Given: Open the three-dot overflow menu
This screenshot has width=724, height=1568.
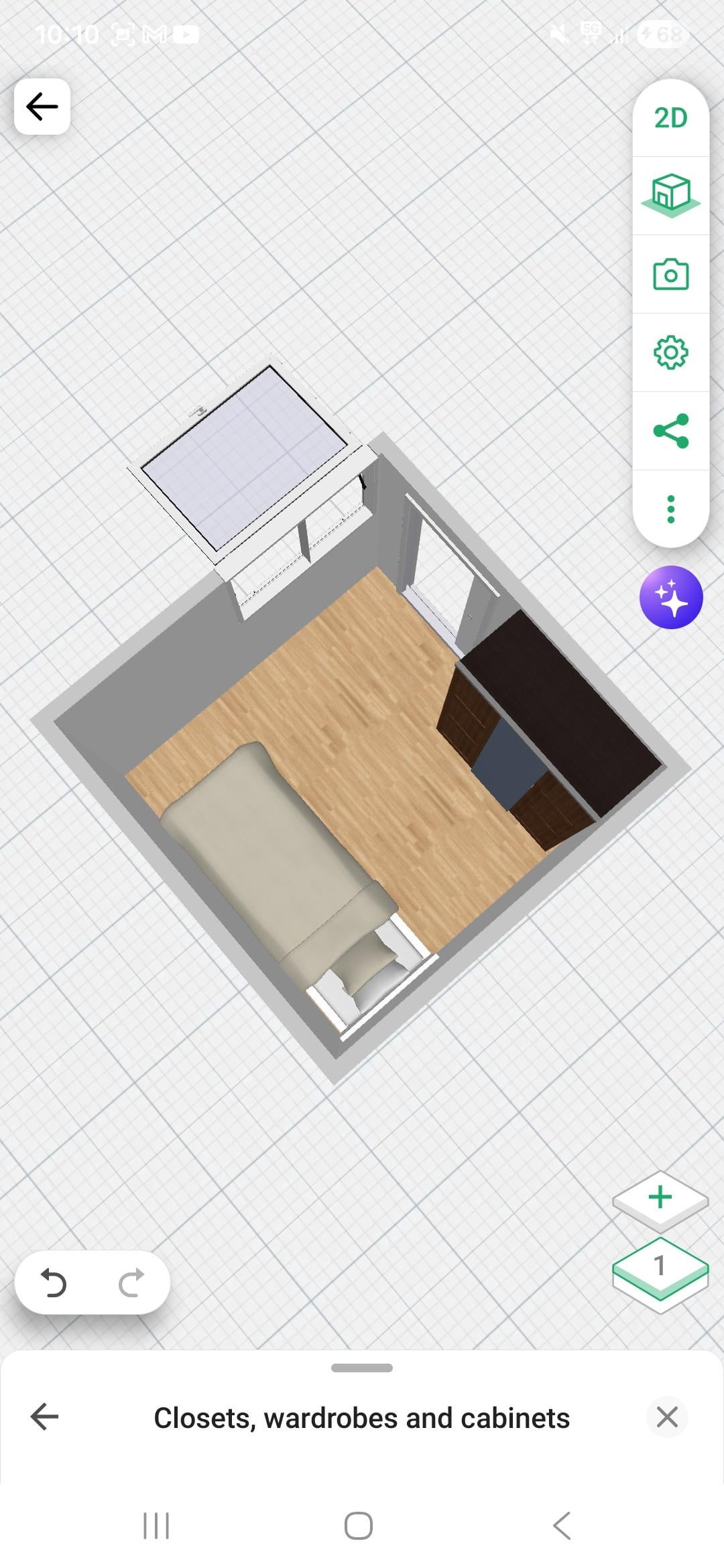Looking at the screenshot, I should click(670, 509).
